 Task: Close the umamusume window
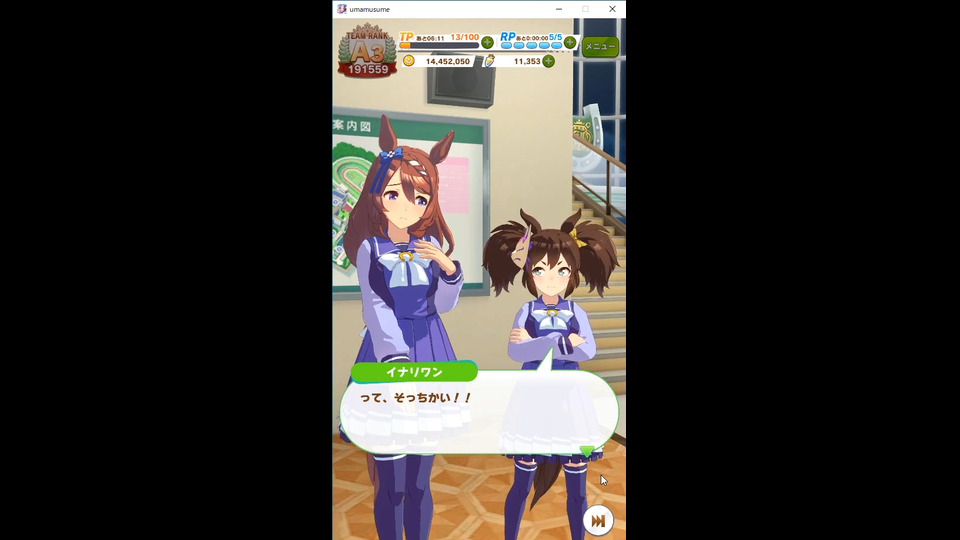point(612,9)
